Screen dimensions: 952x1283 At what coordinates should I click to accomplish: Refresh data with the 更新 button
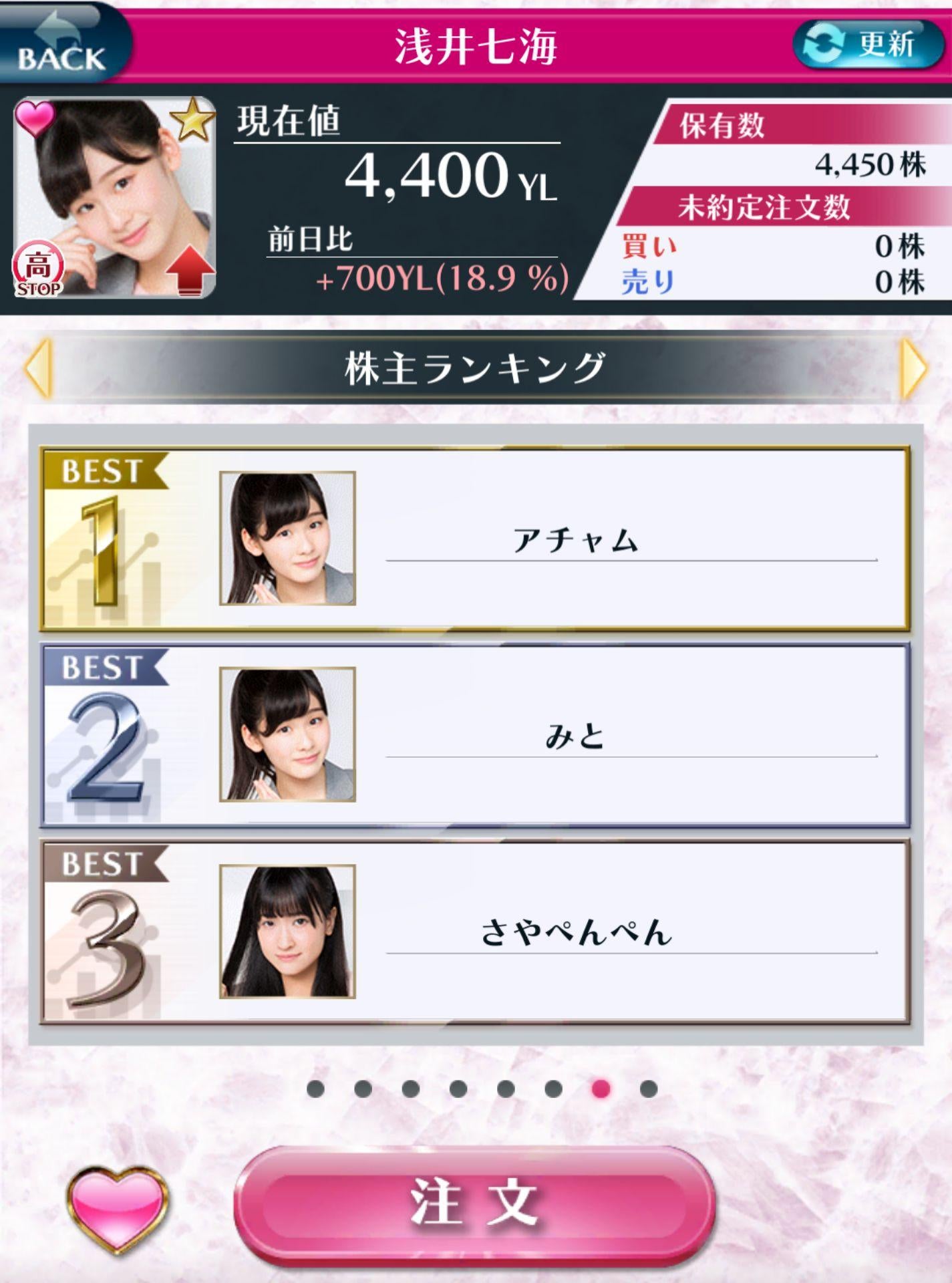[867, 45]
